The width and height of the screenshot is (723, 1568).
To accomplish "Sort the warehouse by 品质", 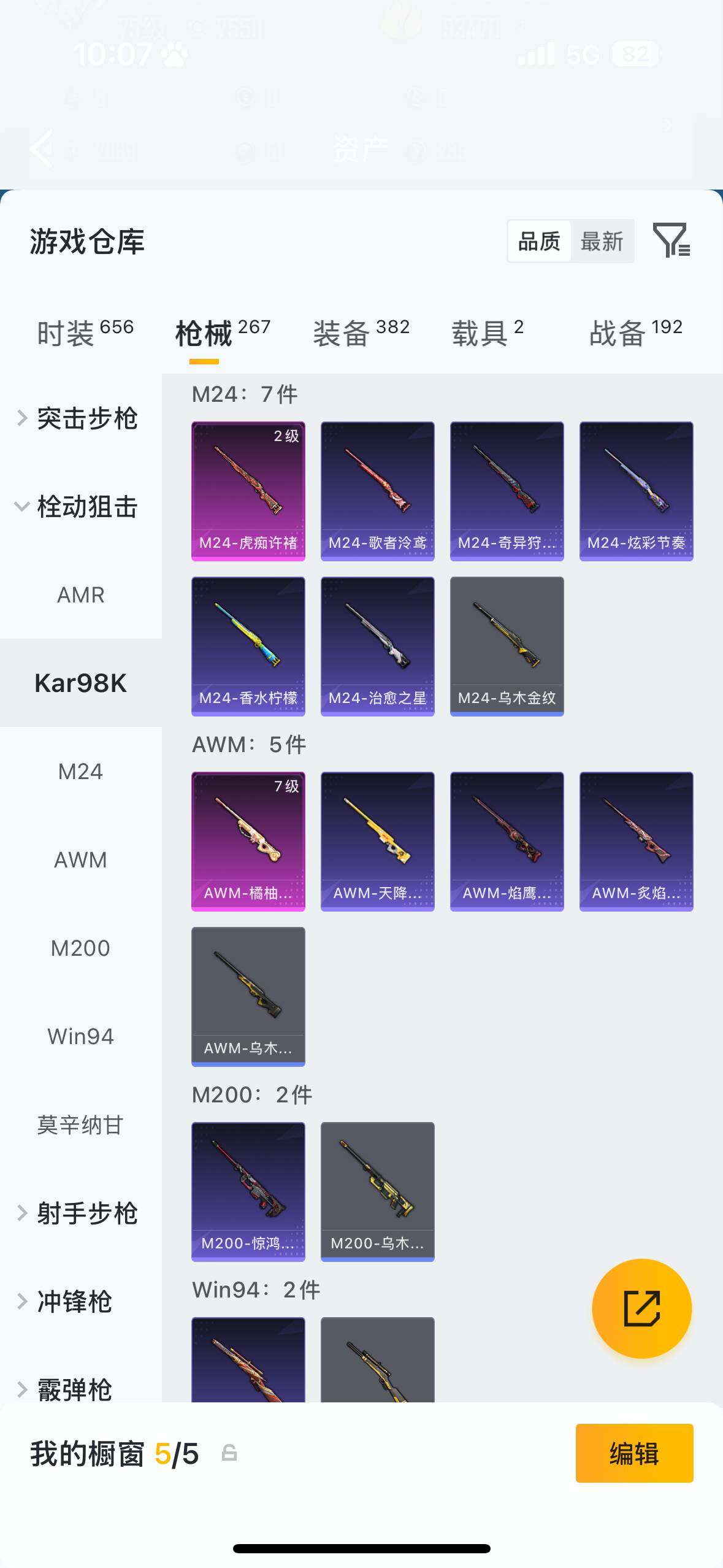I will (x=539, y=242).
